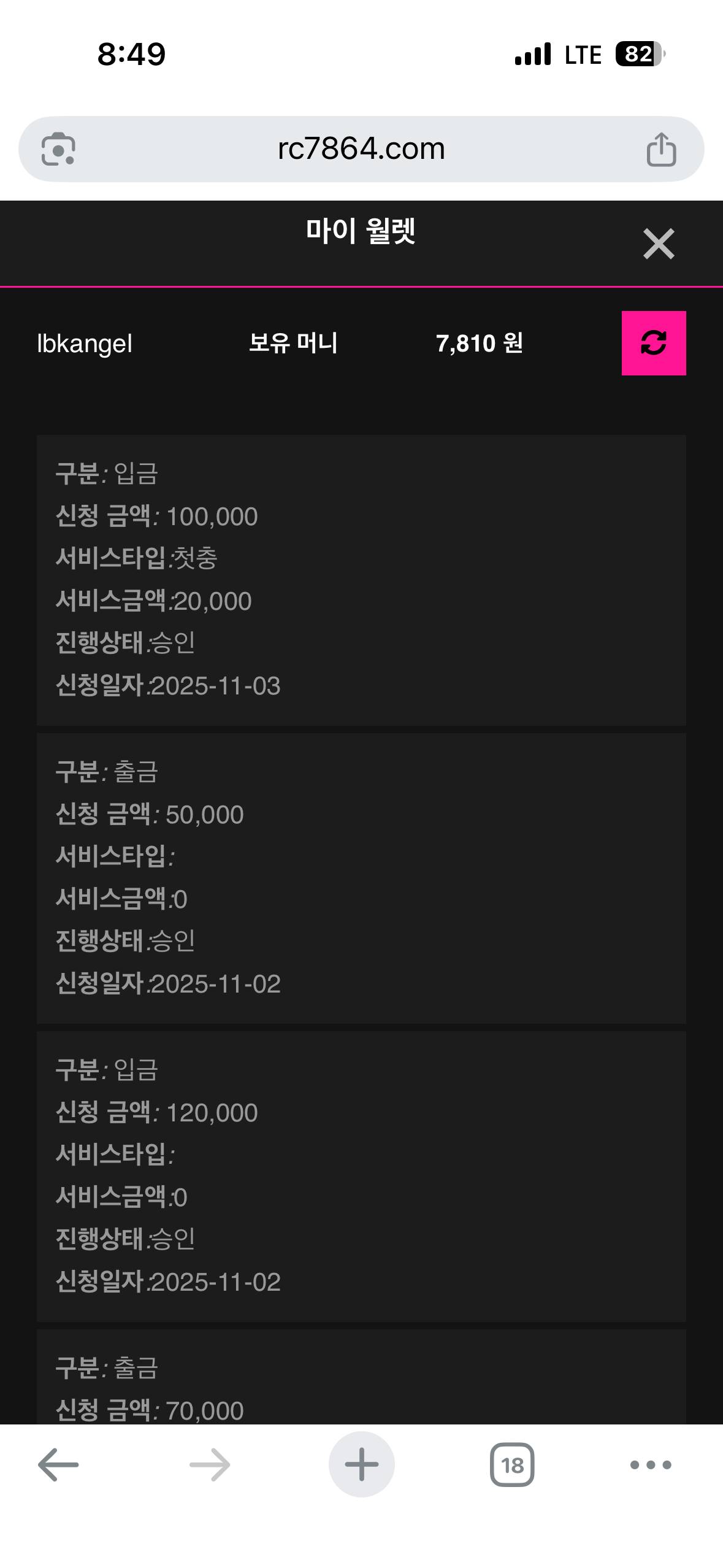Viewport: 723px width, 1568px height.
Task: Open a new browser tab
Action: [x=361, y=1464]
